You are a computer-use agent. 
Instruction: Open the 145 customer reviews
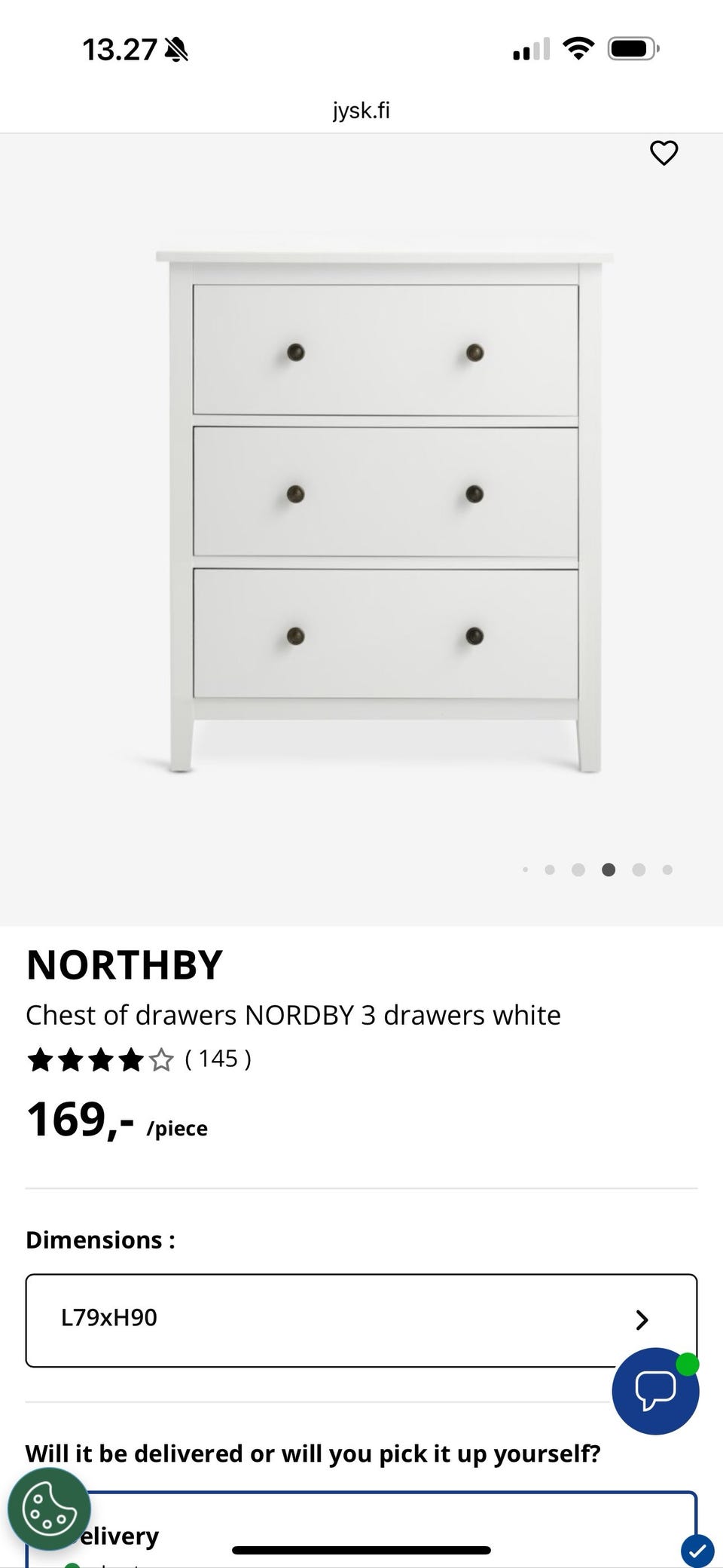pyautogui.click(x=218, y=1059)
